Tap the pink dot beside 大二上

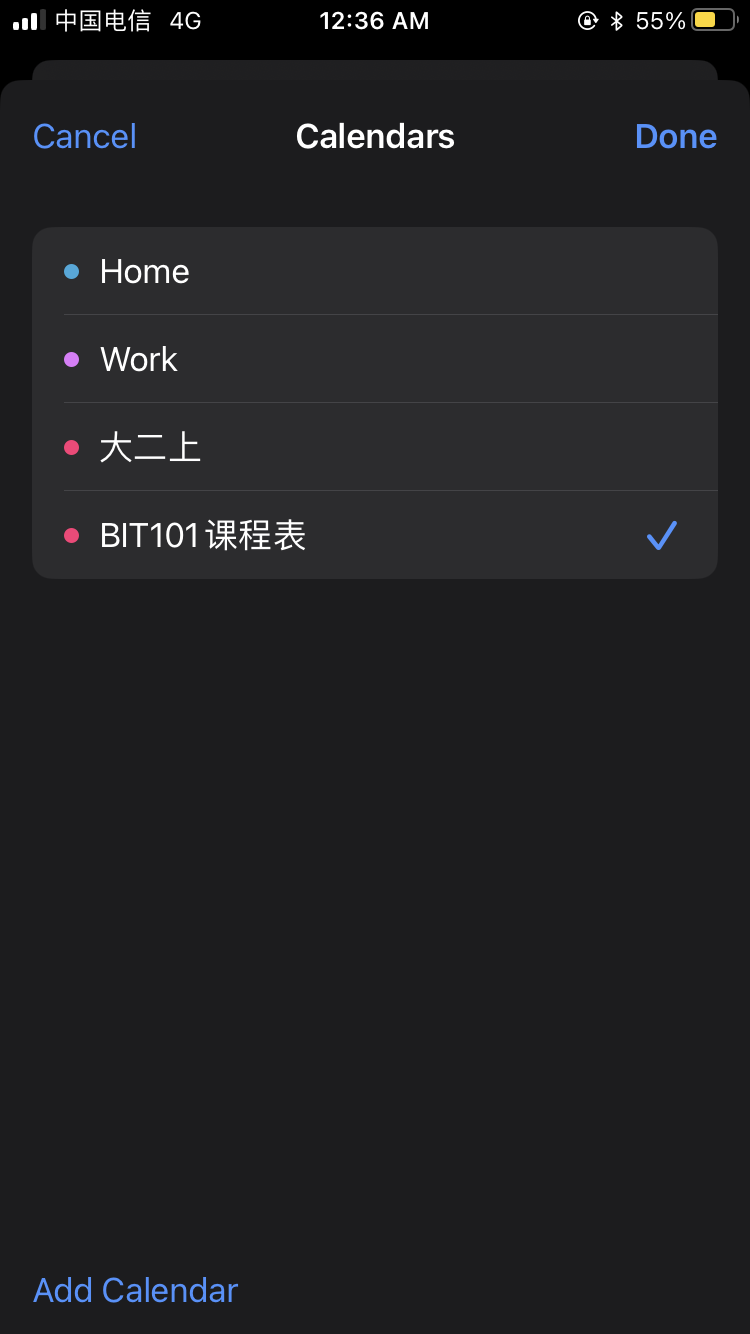tap(70, 447)
